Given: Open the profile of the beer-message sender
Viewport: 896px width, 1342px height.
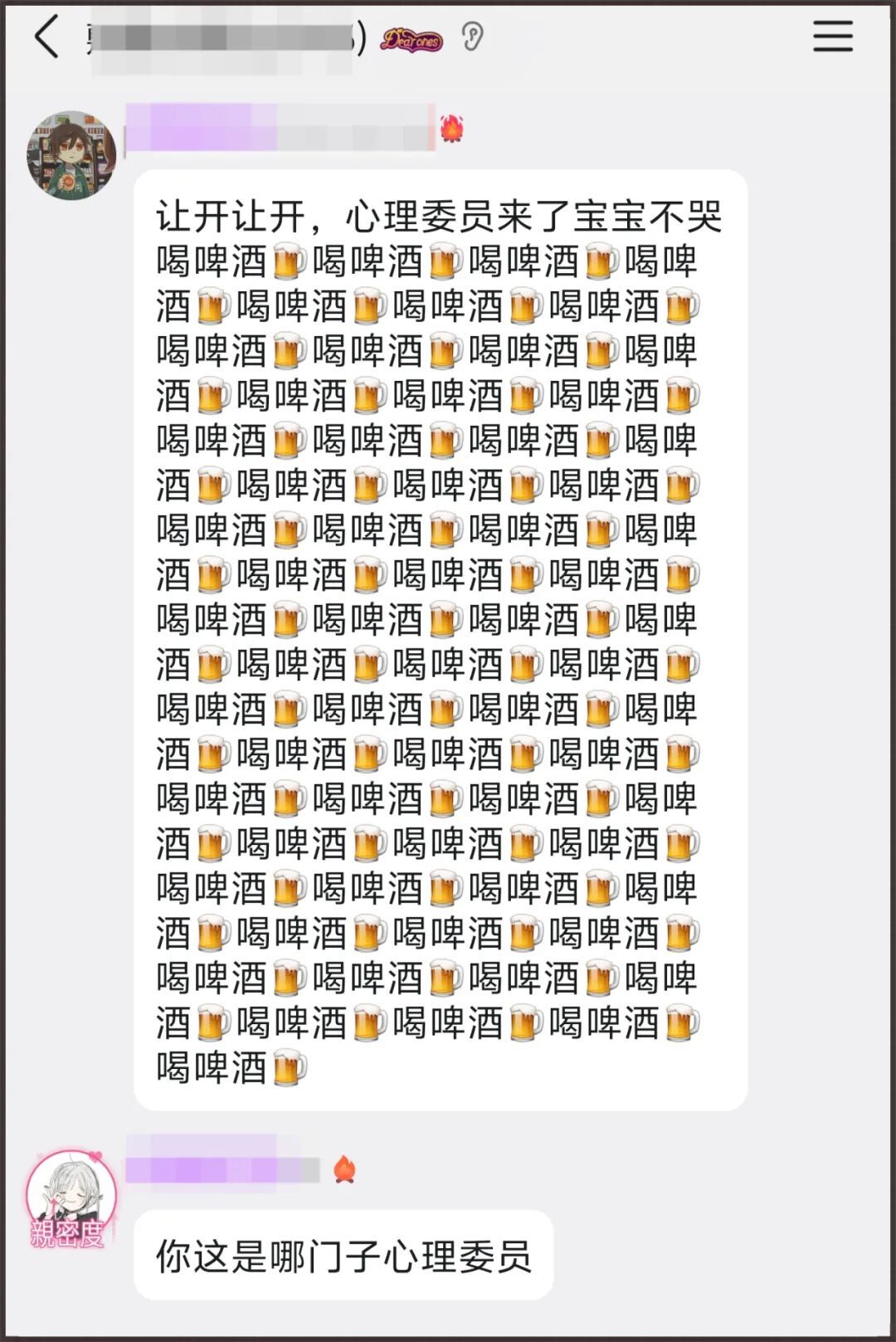Looking at the screenshot, I should (71, 155).
